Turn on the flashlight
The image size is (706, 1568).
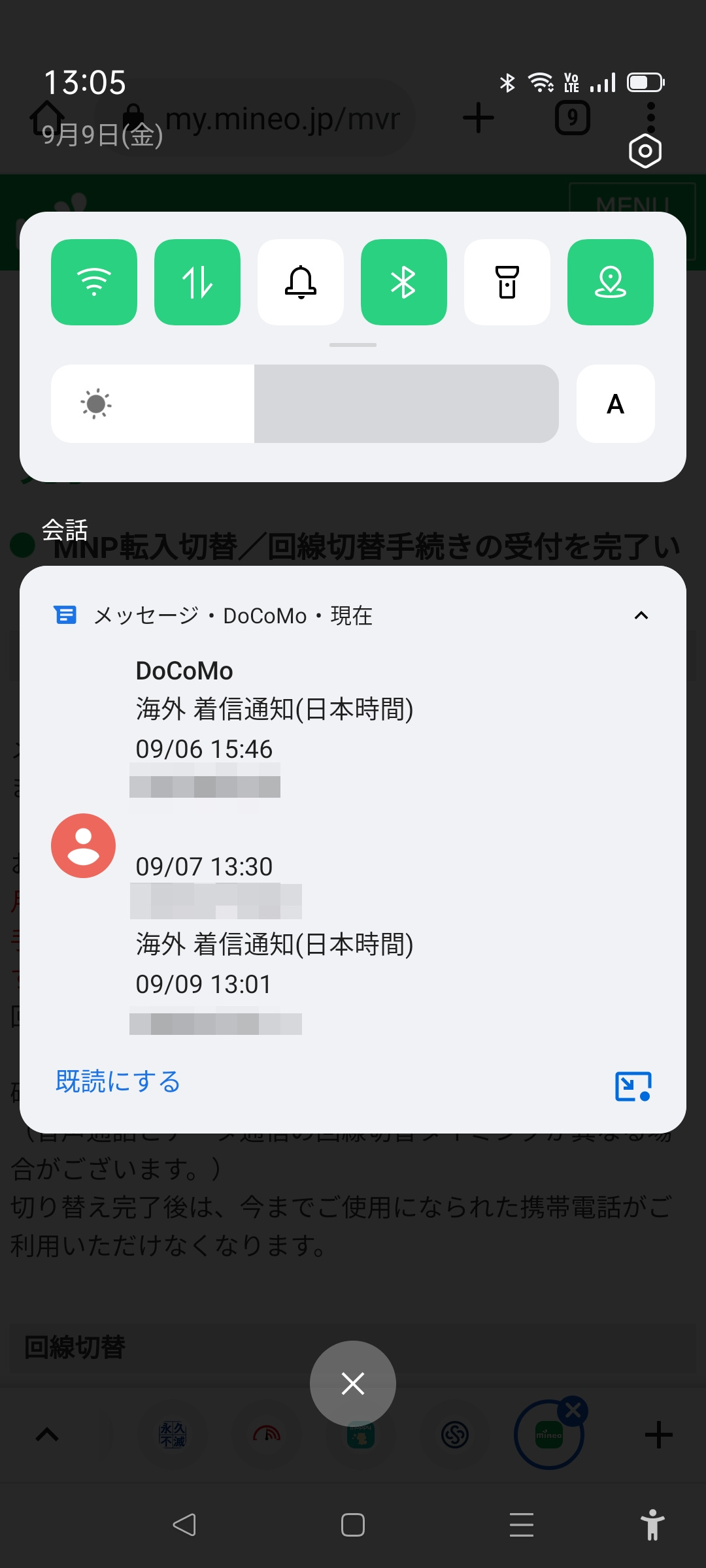(507, 282)
